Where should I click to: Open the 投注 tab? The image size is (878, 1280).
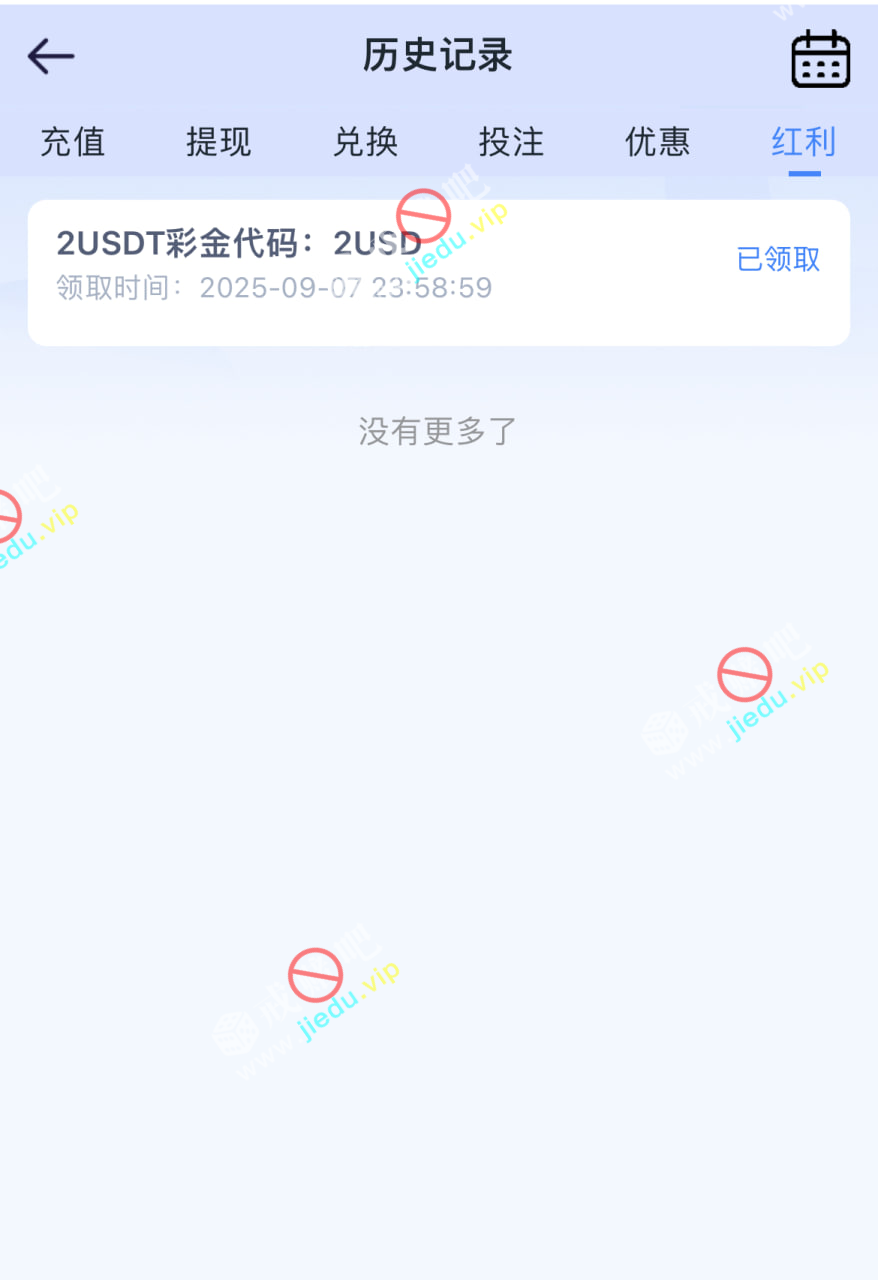pos(511,142)
